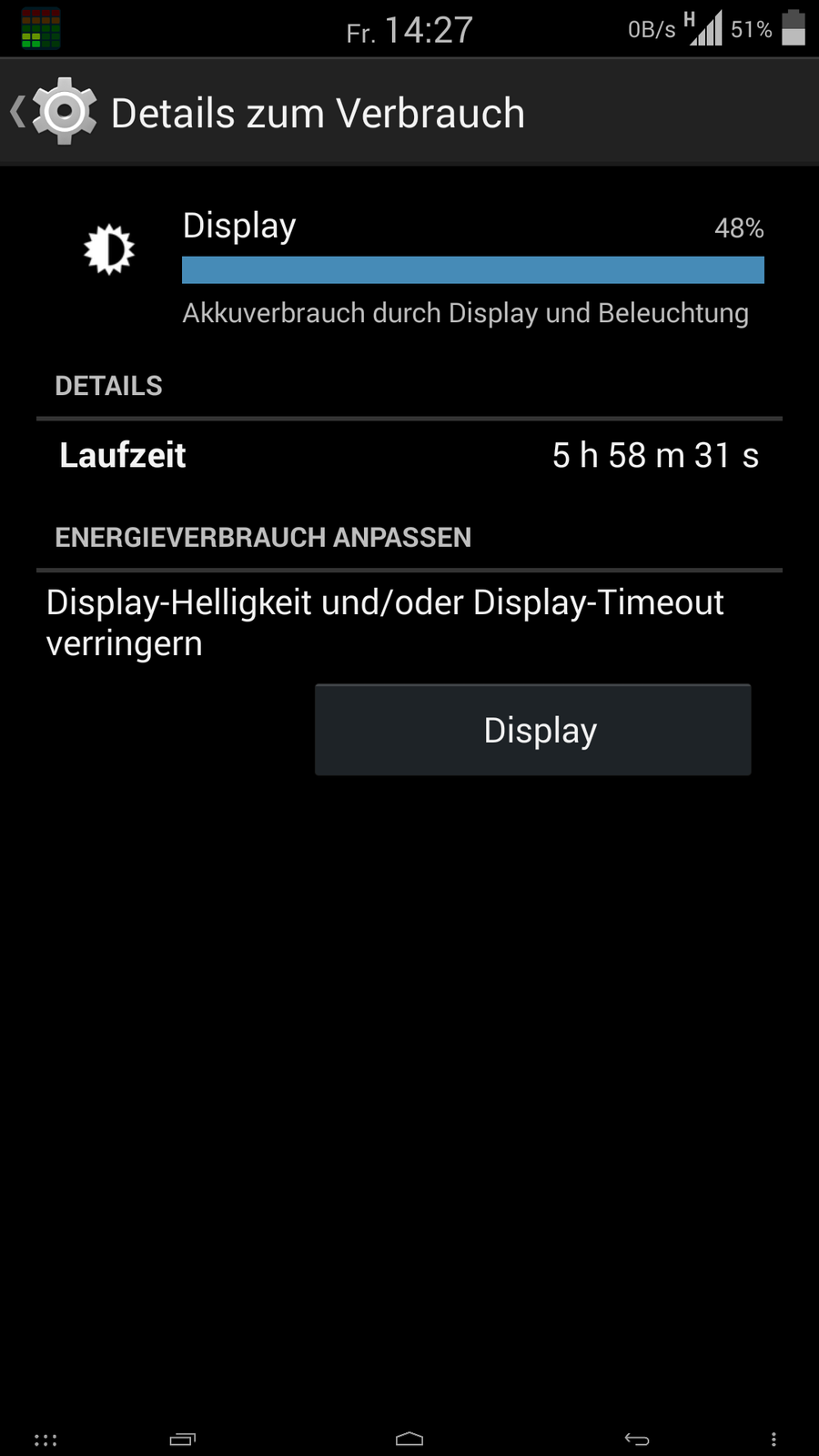The height and width of the screenshot is (1456, 819).
Task: Tap the system back button
Action: point(636,1439)
